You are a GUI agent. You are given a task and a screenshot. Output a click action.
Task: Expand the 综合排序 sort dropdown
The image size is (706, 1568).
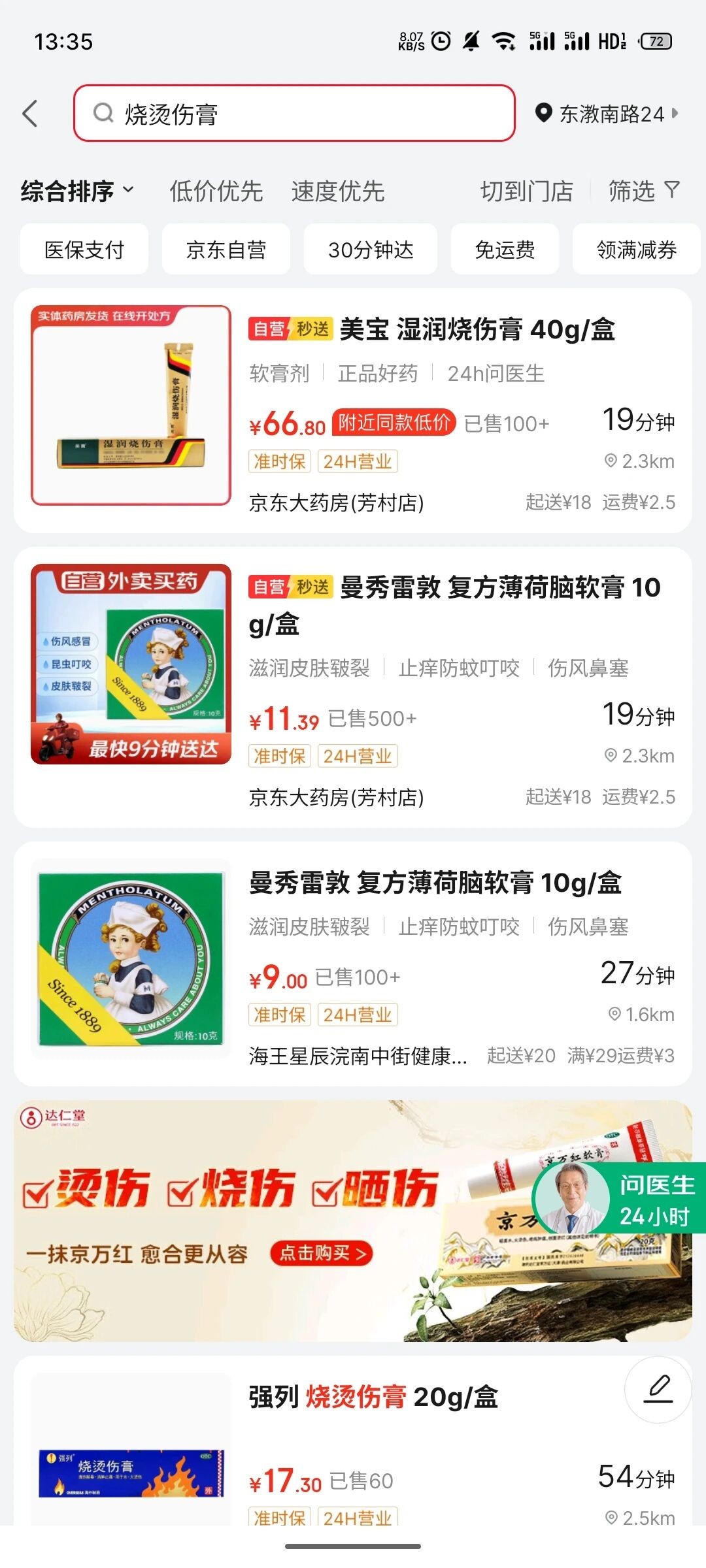pyautogui.click(x=77, y=191)
